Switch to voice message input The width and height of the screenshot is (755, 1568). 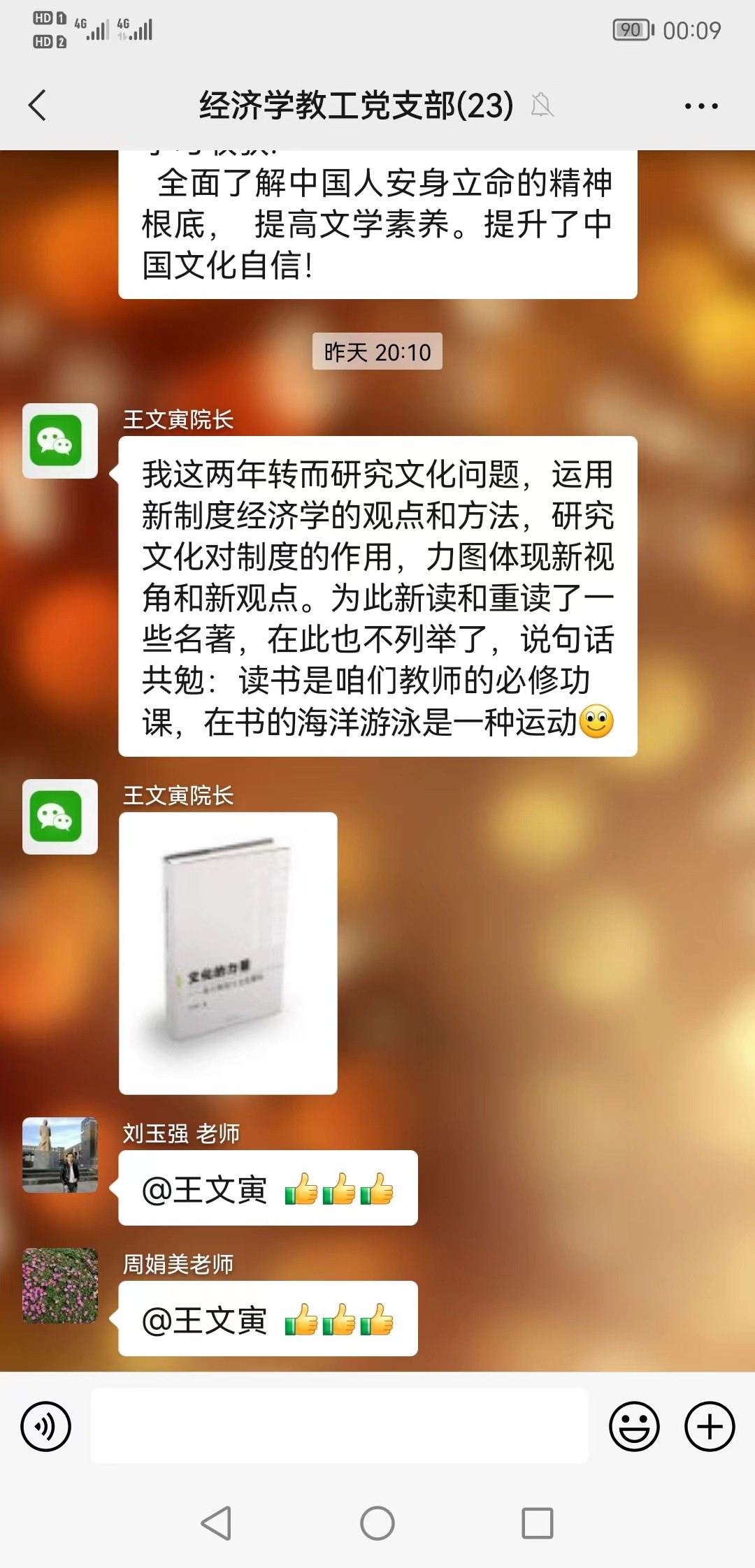pos(46,1426)
